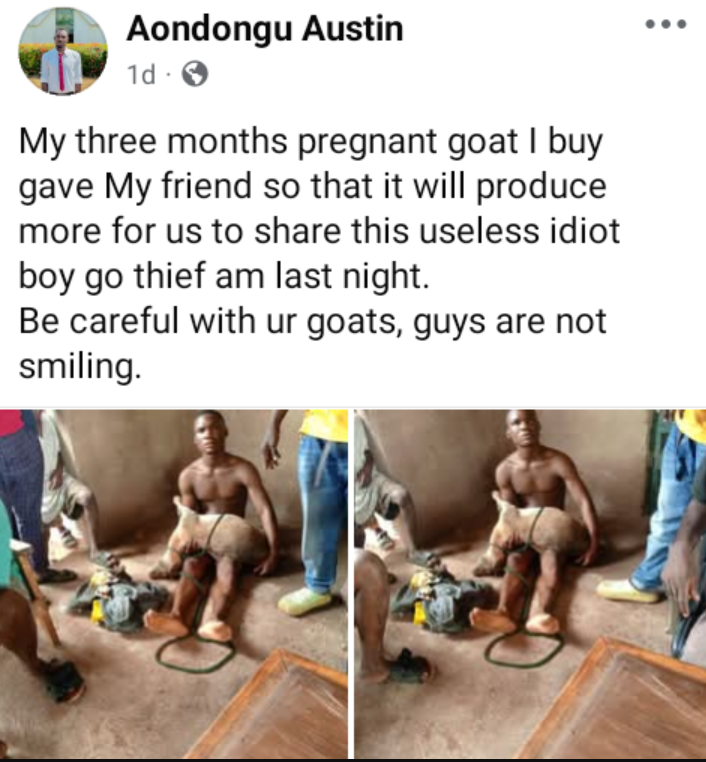
Task: Open Aondongu Austin's profile name link
Action: (264, 29)
